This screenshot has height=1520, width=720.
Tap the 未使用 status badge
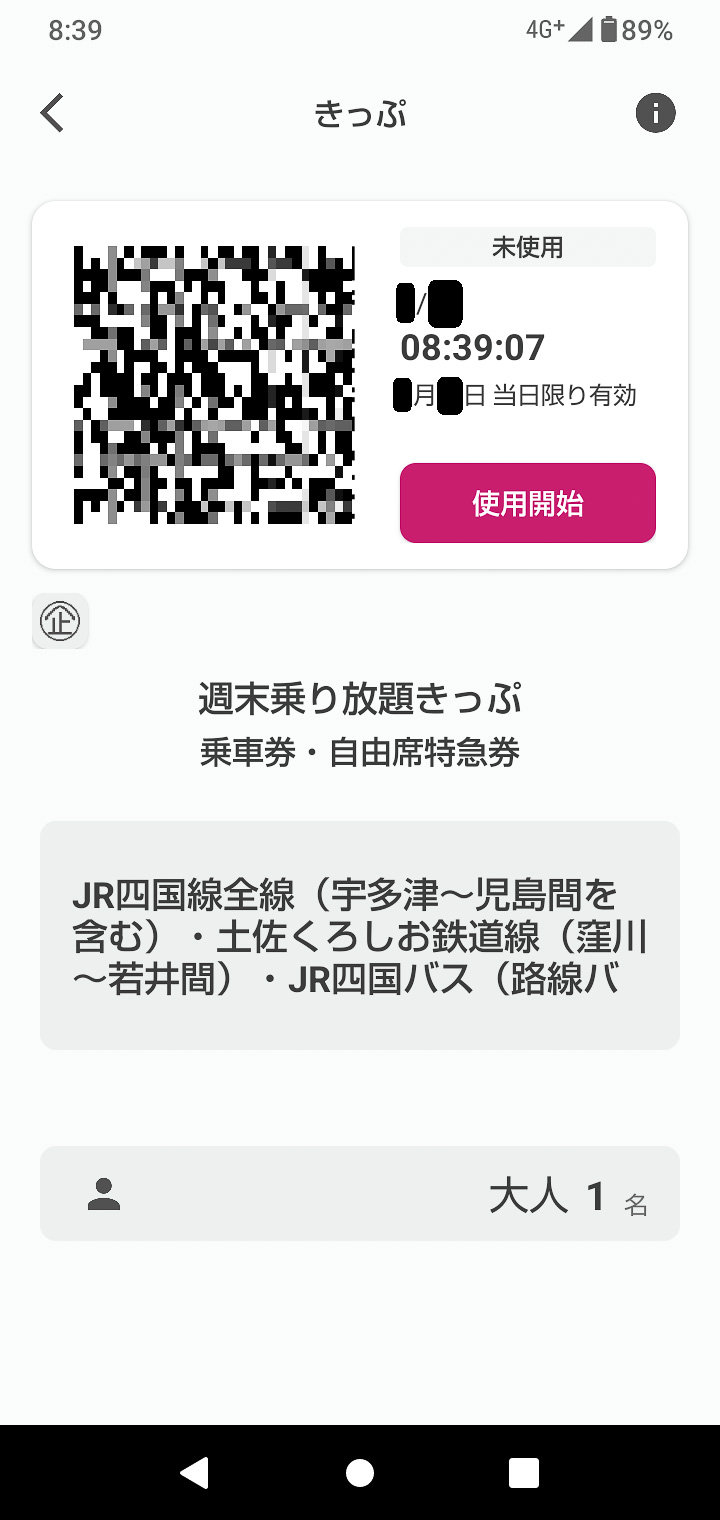point(527,246)
